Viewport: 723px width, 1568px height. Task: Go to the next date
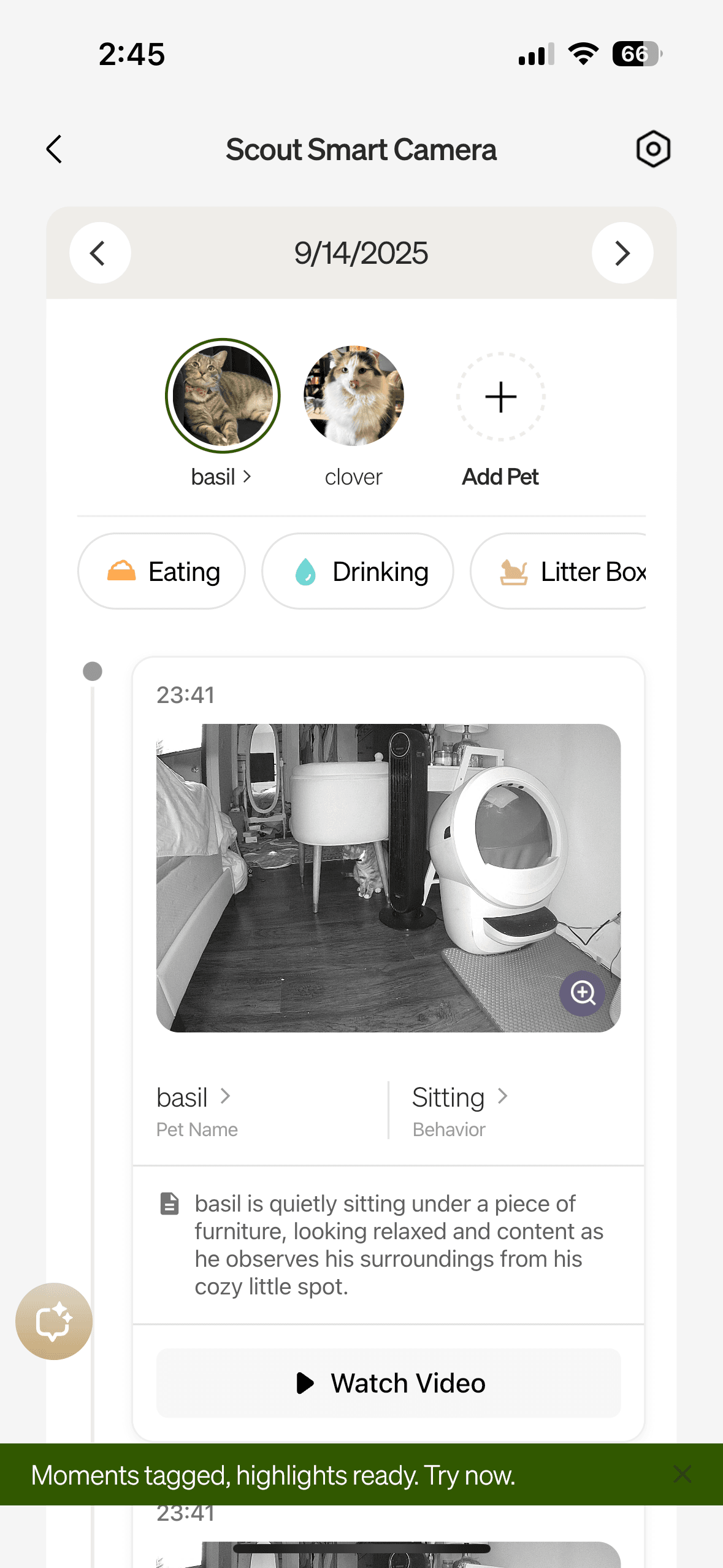(622, 253)
